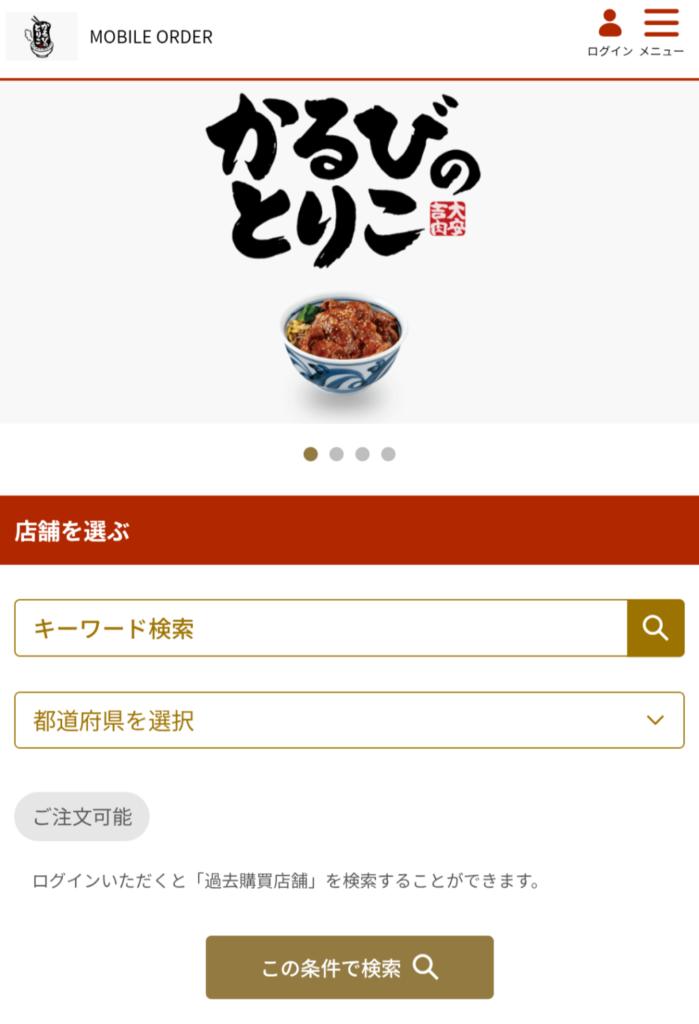Tap the この条件で検索 button
Image resolution: width=699 pixels, height=1024 pixels.
click(x=349, y=967)
